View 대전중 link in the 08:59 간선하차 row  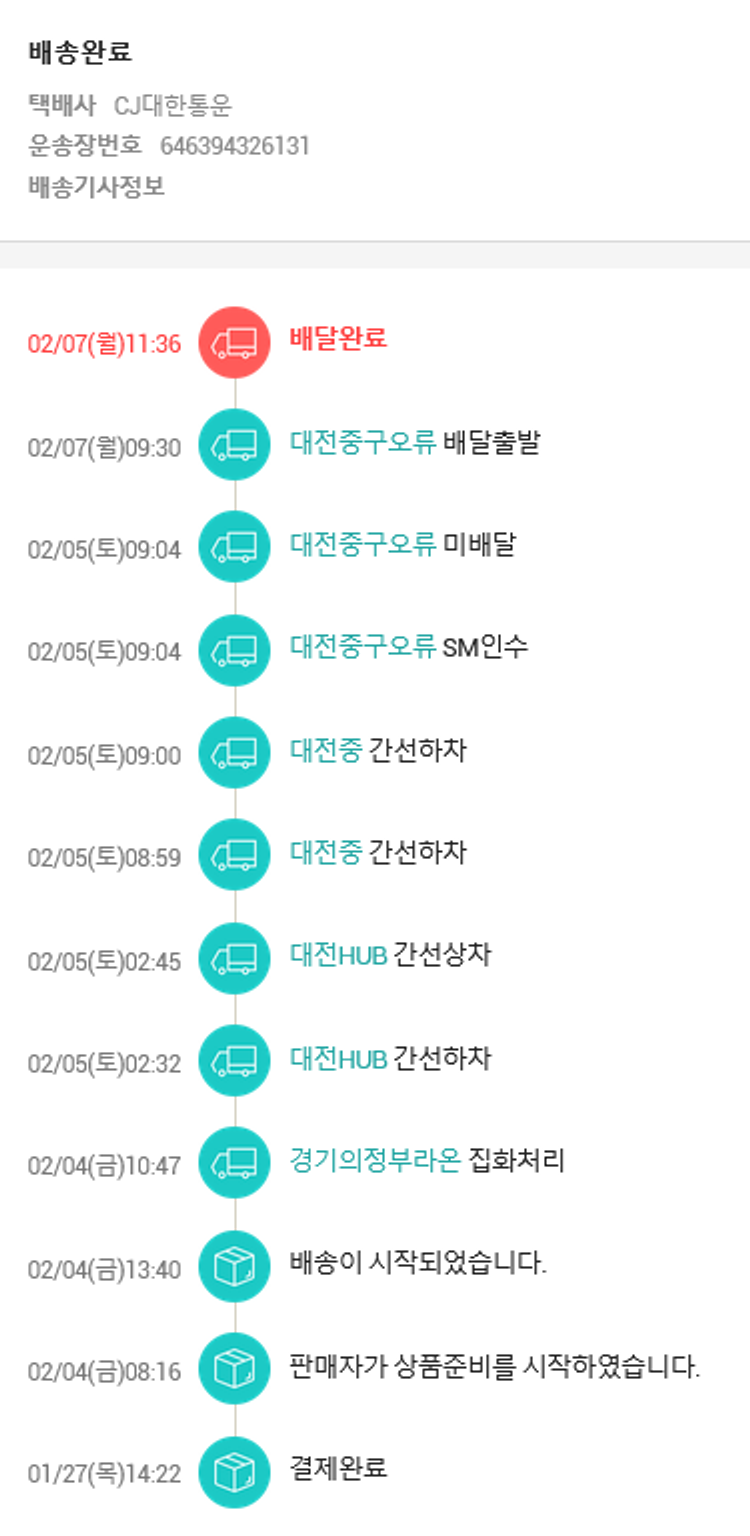[326, 853]
